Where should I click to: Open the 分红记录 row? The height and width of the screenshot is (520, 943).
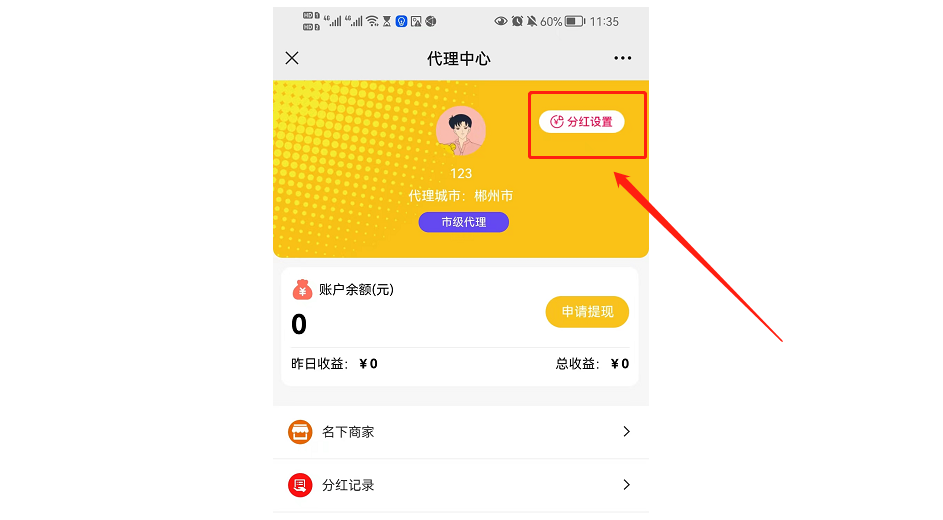coord(460,485)
